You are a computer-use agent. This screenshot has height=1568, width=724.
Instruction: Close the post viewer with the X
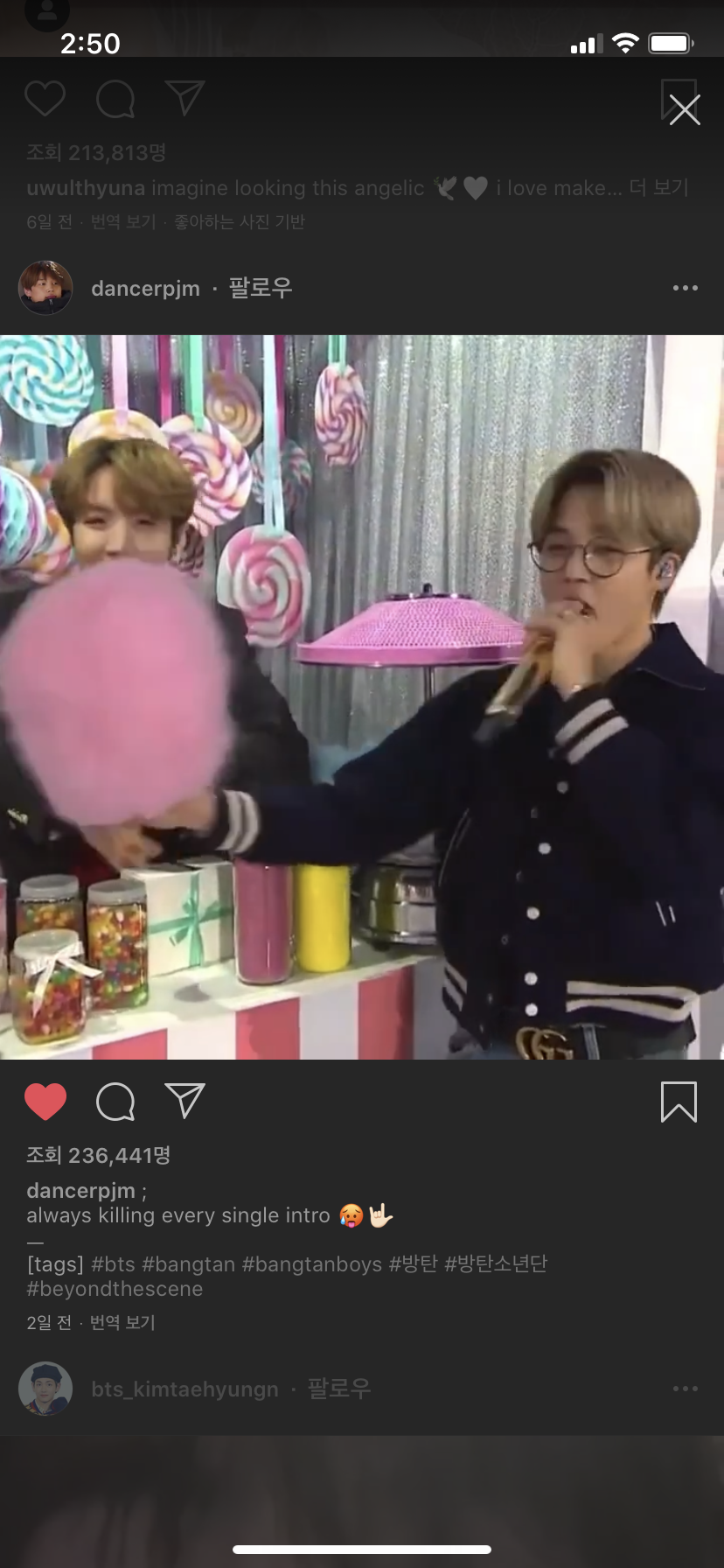684,109
